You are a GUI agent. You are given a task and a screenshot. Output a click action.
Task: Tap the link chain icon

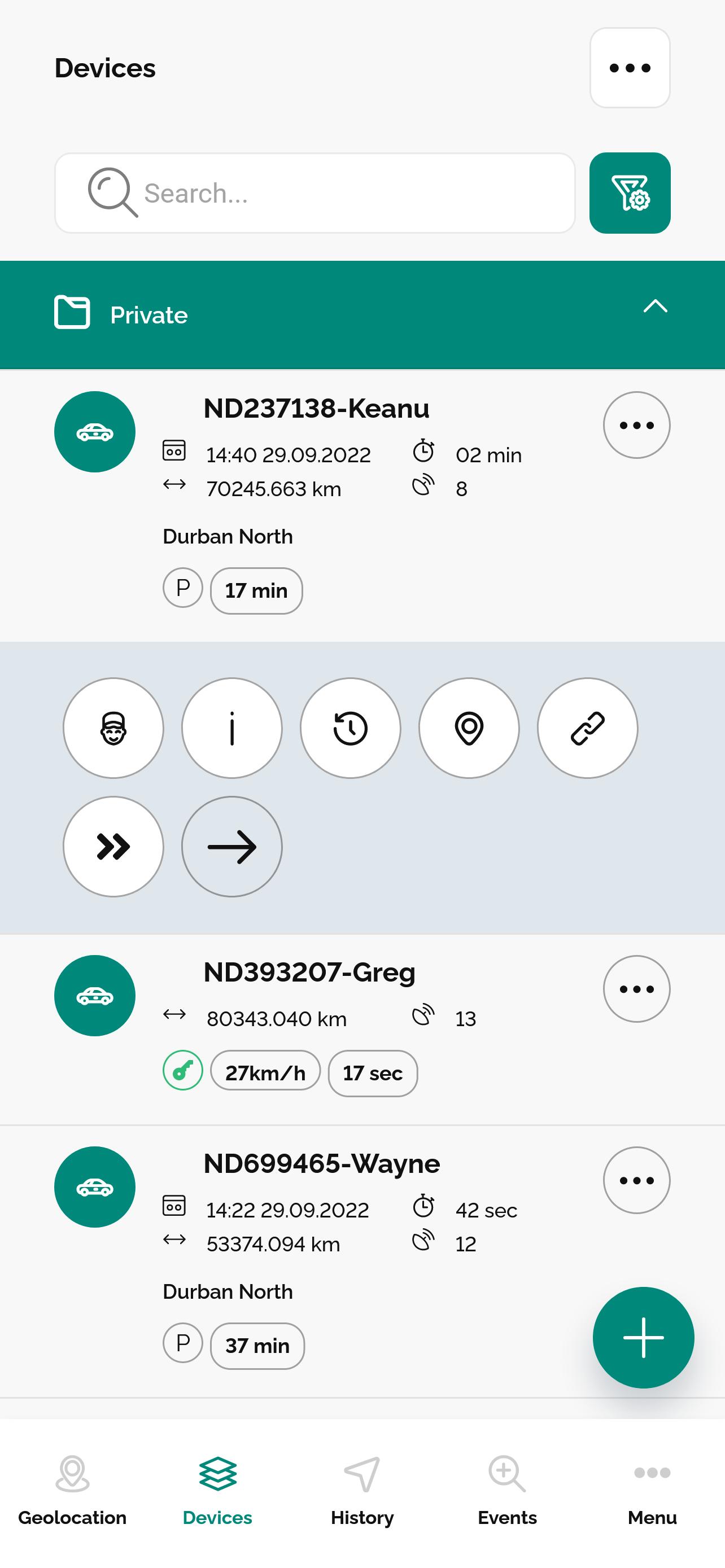click(587, 728)
